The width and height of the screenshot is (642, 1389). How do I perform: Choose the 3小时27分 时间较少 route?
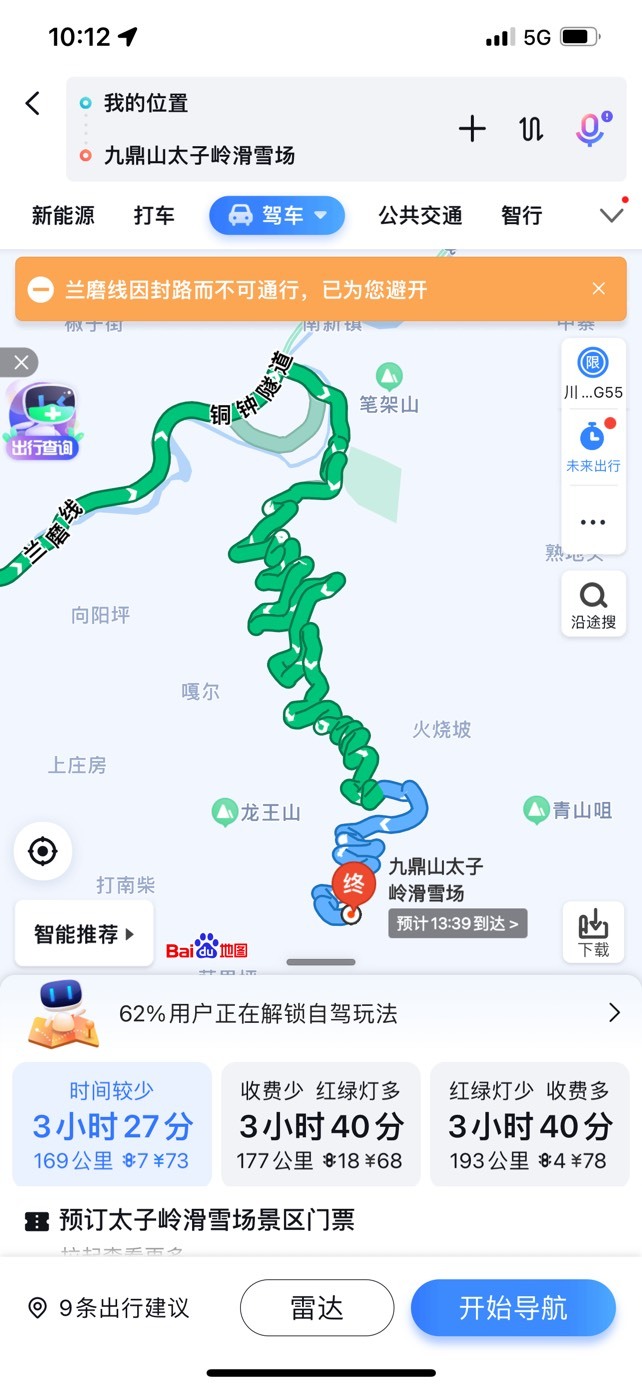tap(112, 1125)
